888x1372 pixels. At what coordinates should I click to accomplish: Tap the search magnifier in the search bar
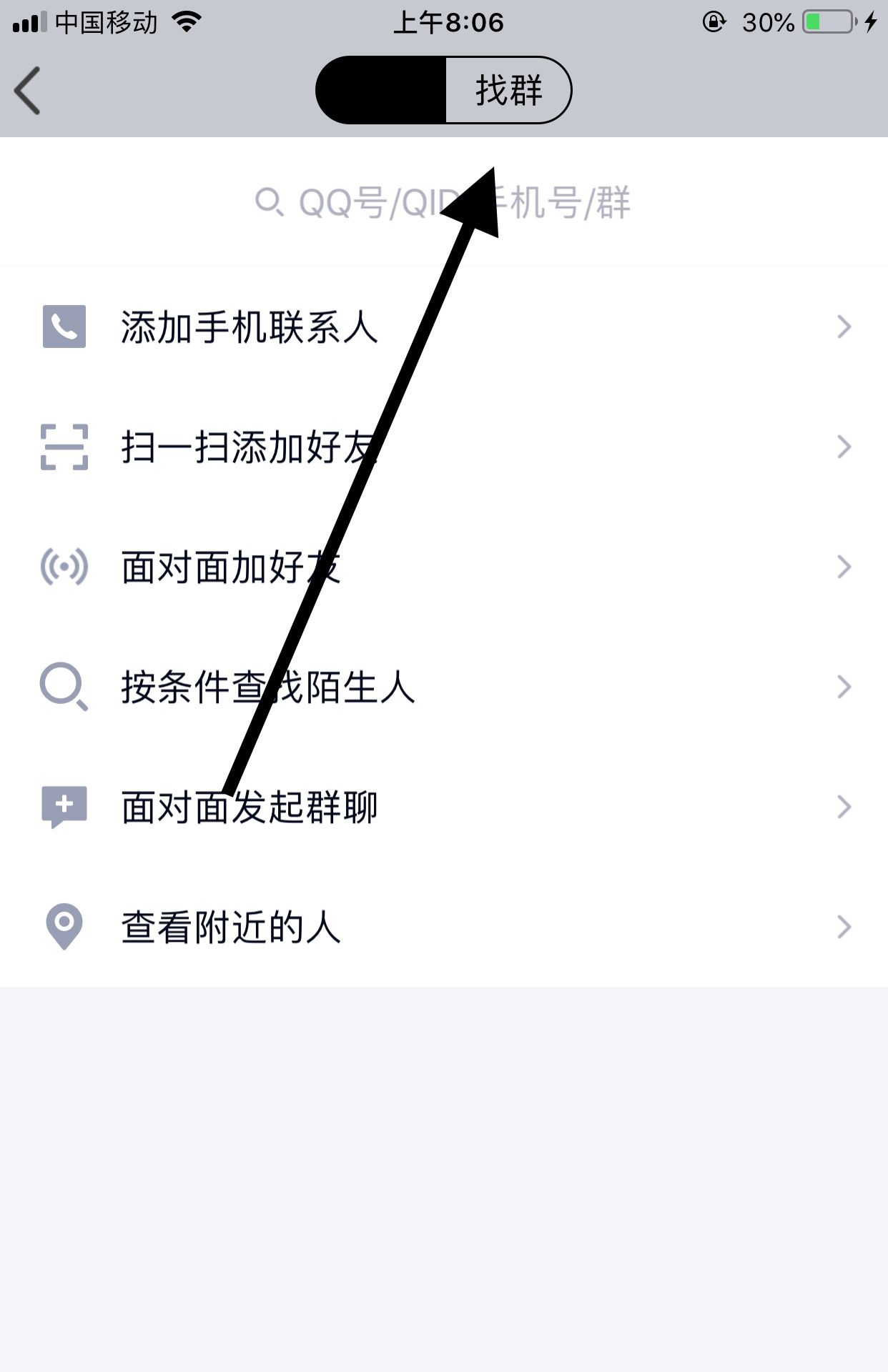point(270,202)
